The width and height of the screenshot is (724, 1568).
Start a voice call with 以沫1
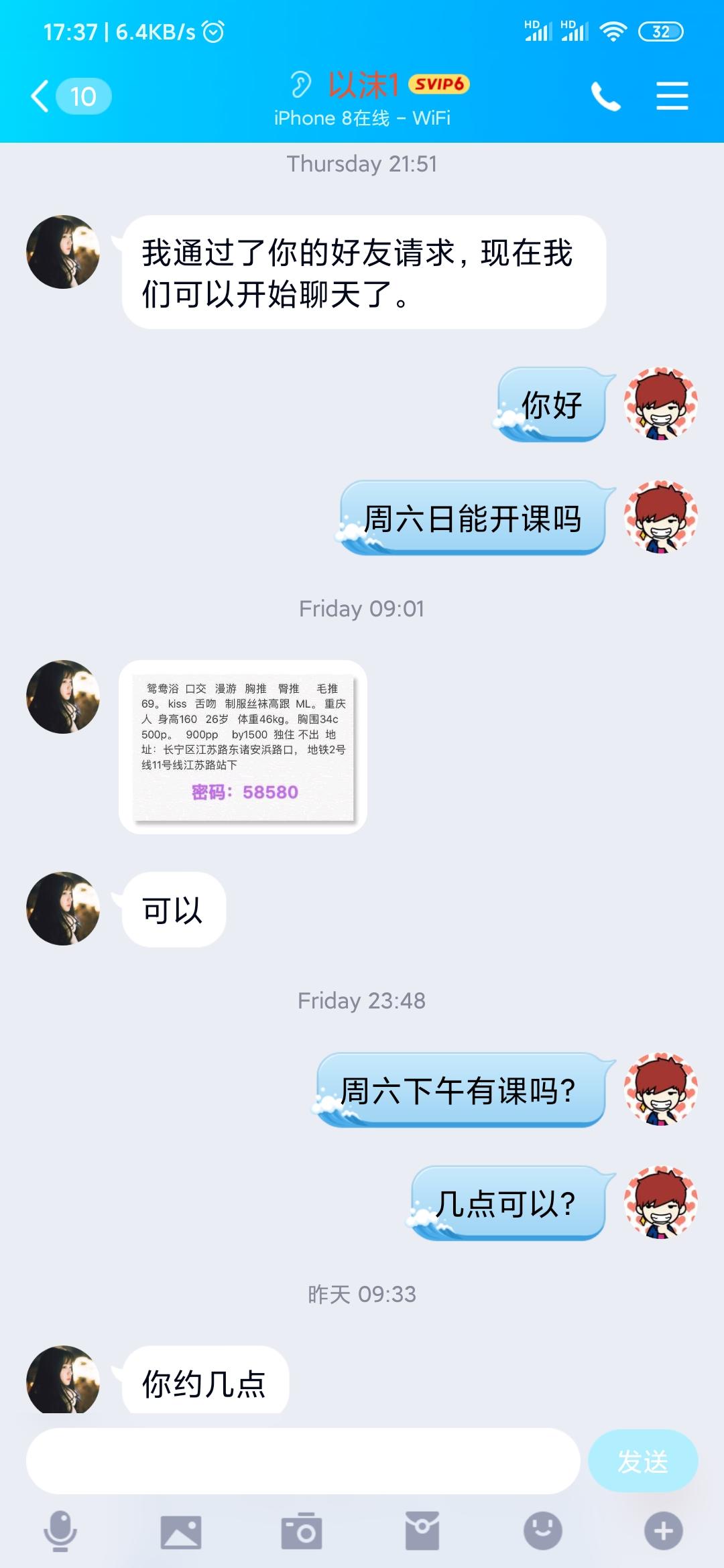click(605, 96)
